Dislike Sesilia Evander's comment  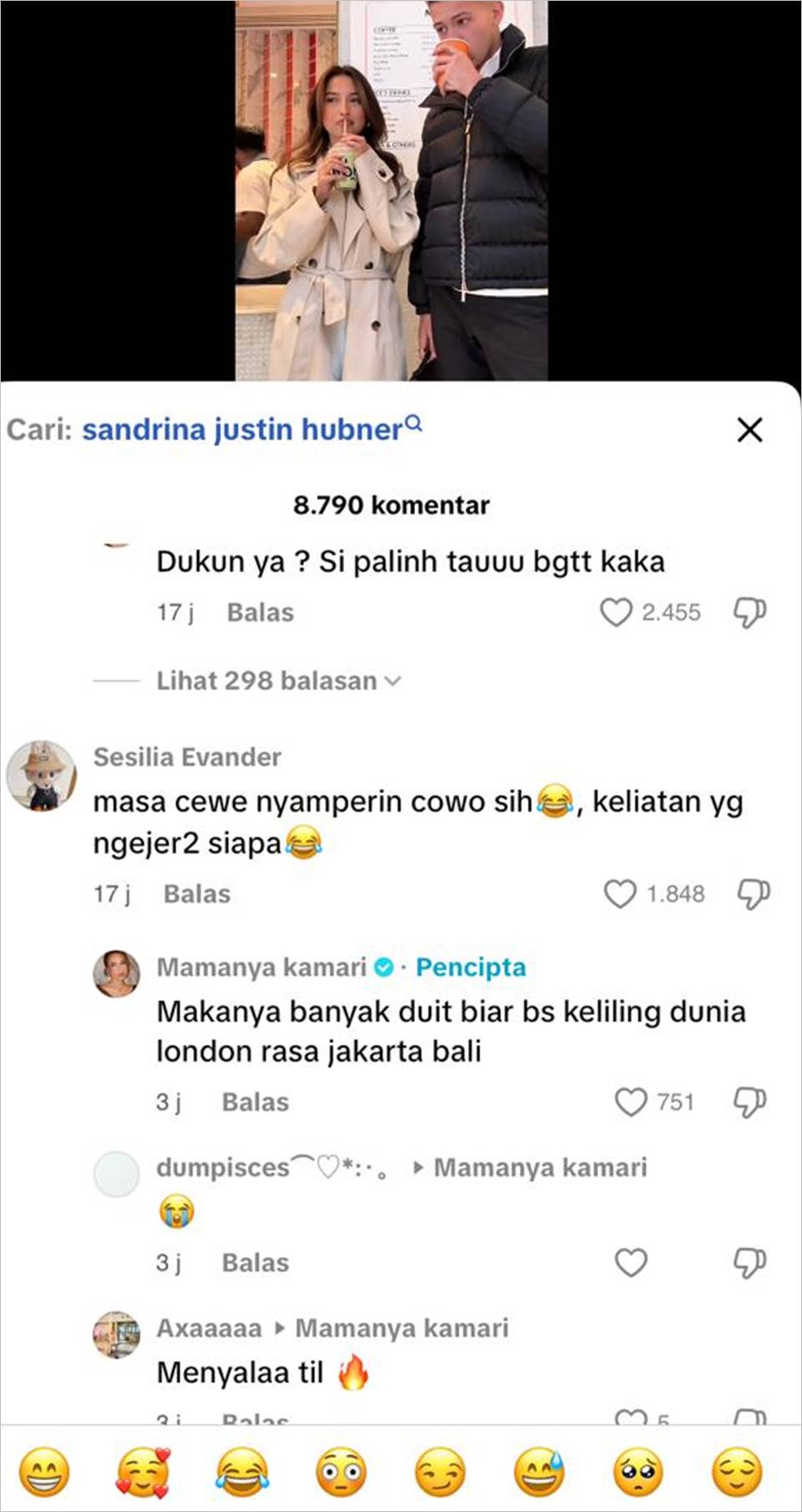tap(752, 893)
